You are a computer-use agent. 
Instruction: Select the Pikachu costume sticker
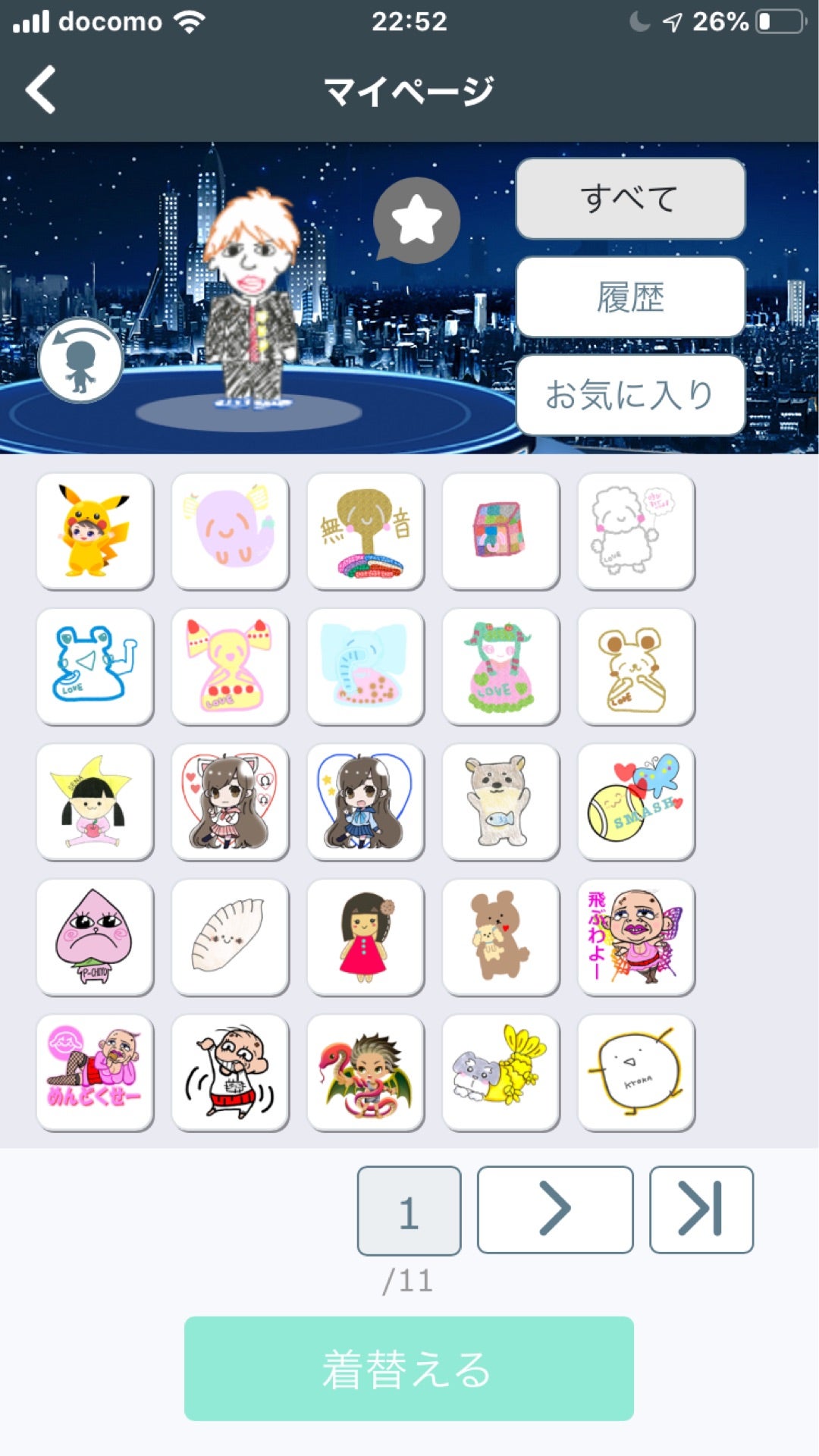tap(94, 532)
